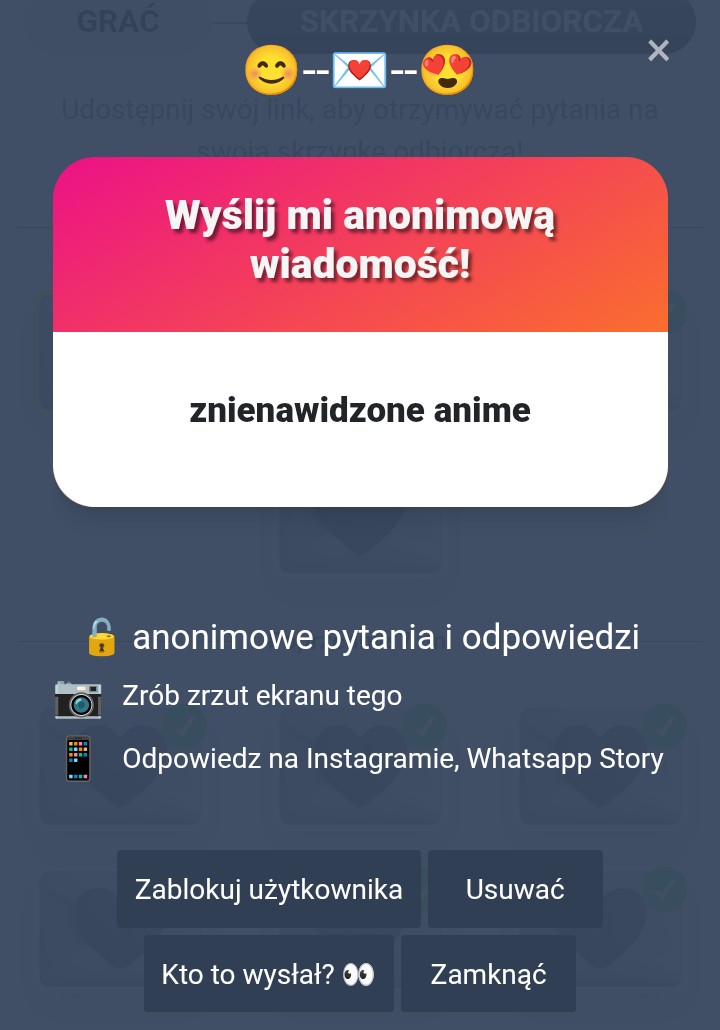This screenshot has width=720, height=1030.
Task: Block the user via Zablokuj użytkownika
Action: tap(269, 889)
